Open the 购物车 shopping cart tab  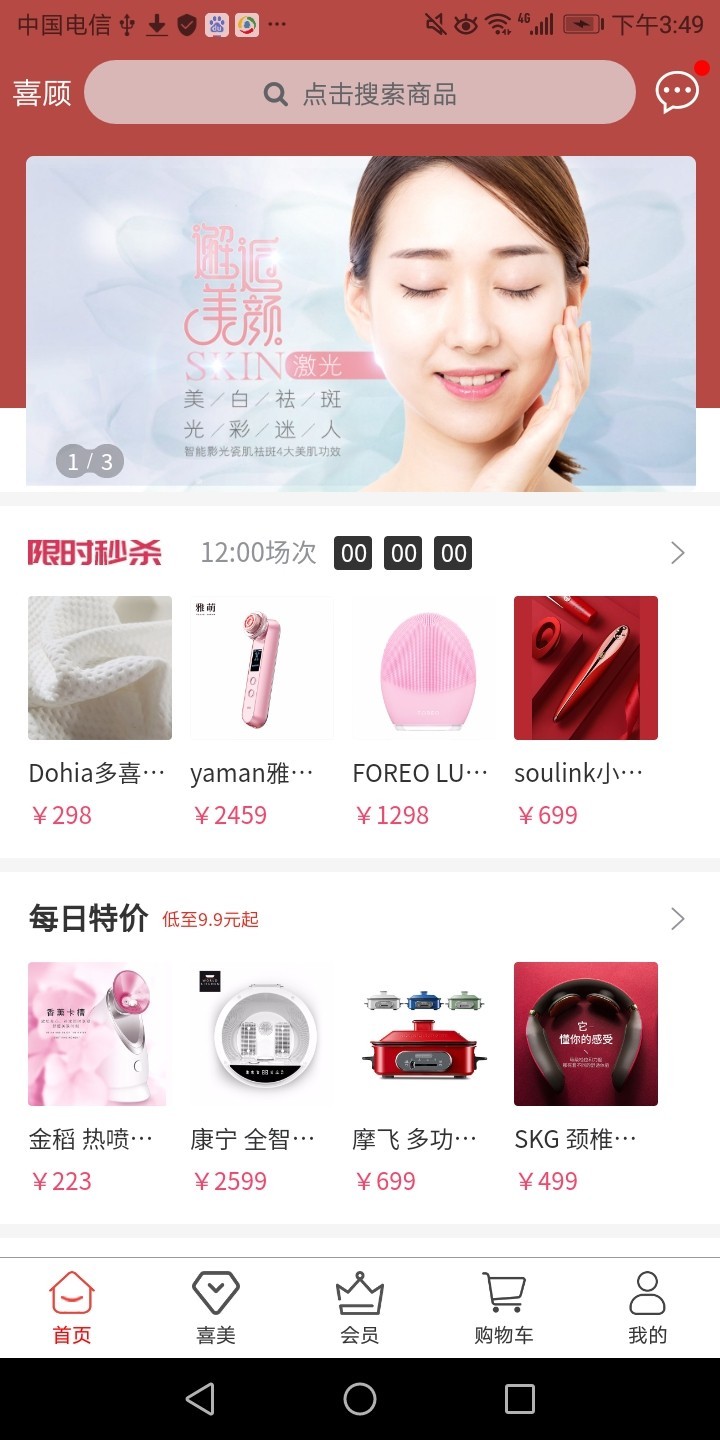[504, 1307]
